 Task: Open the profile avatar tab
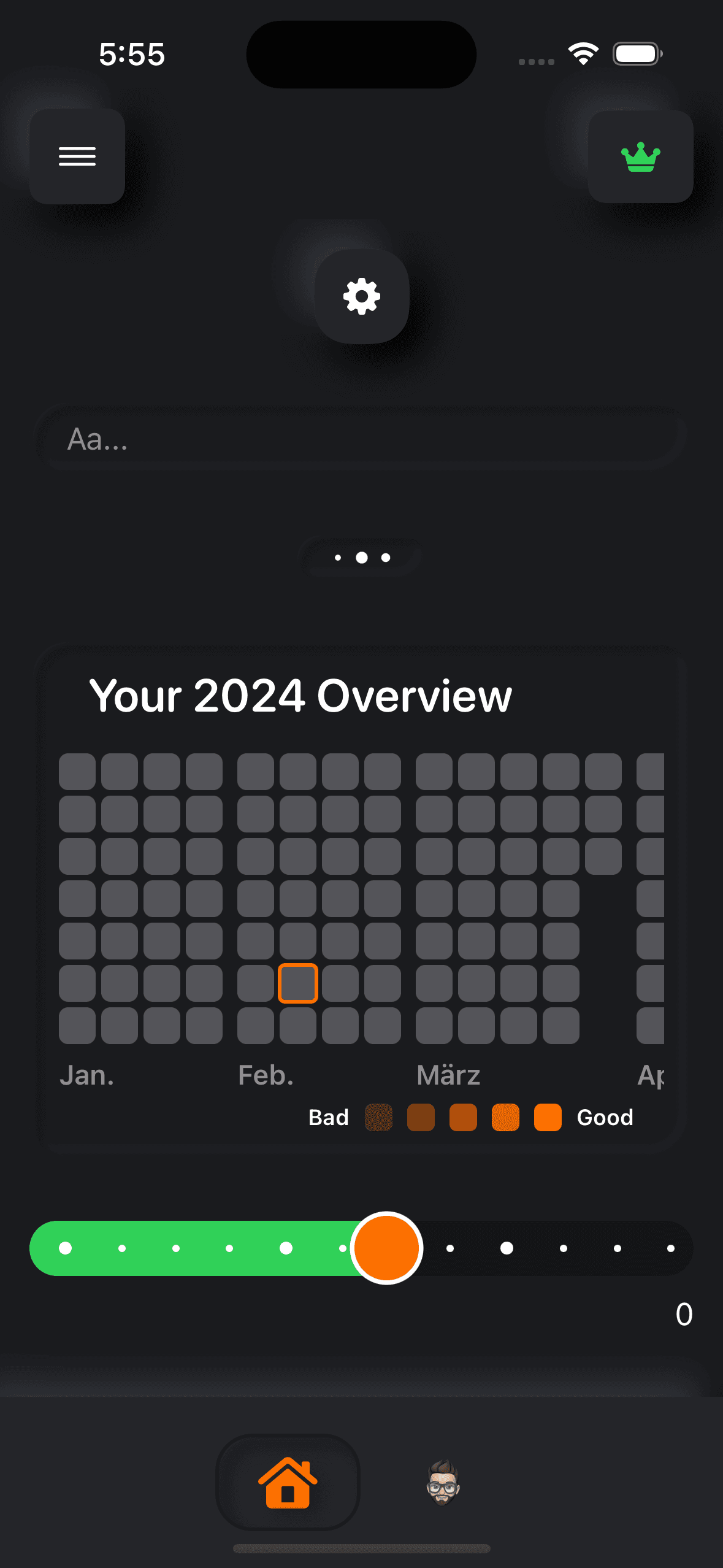point(443,1482)
